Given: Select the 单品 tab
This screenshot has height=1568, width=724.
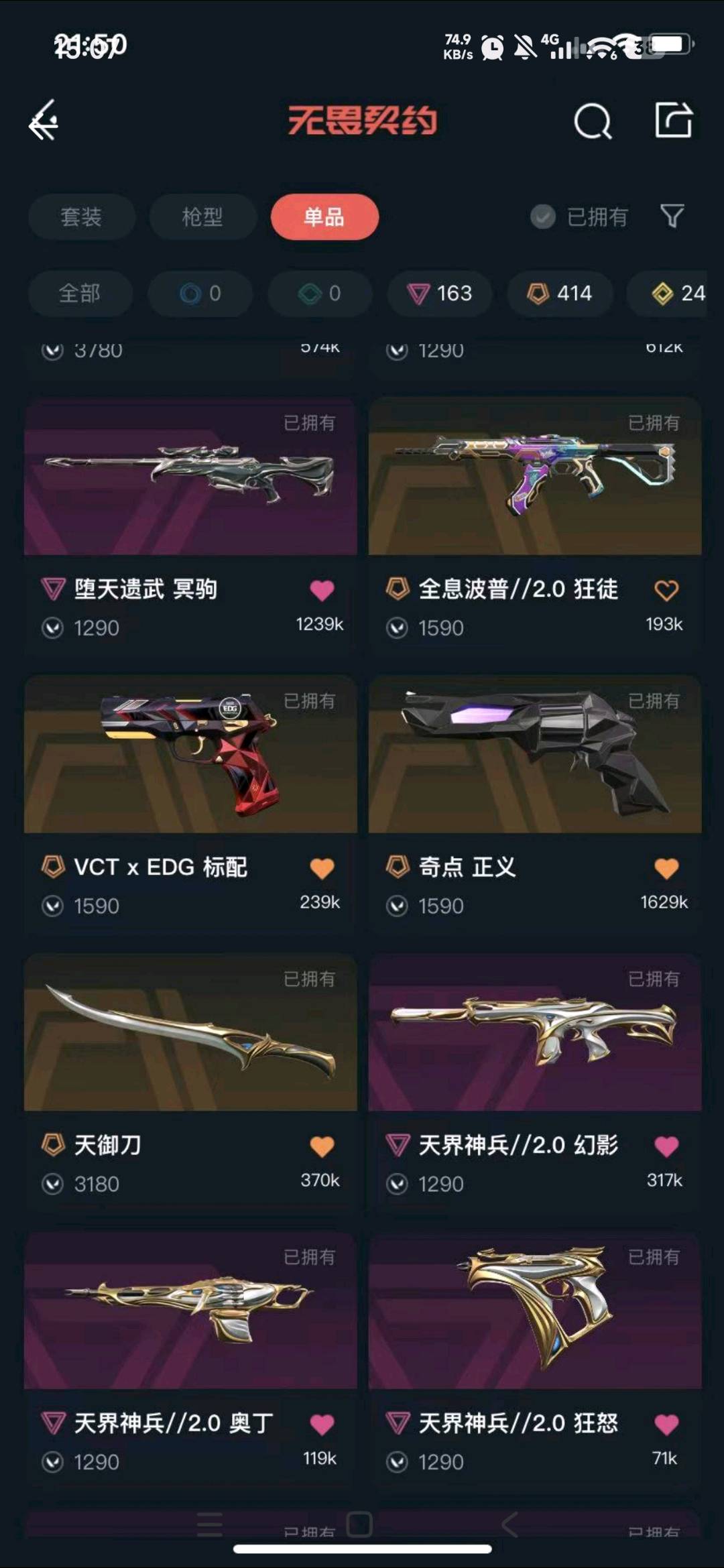Looking at the screenshot, I should point(324,217).
